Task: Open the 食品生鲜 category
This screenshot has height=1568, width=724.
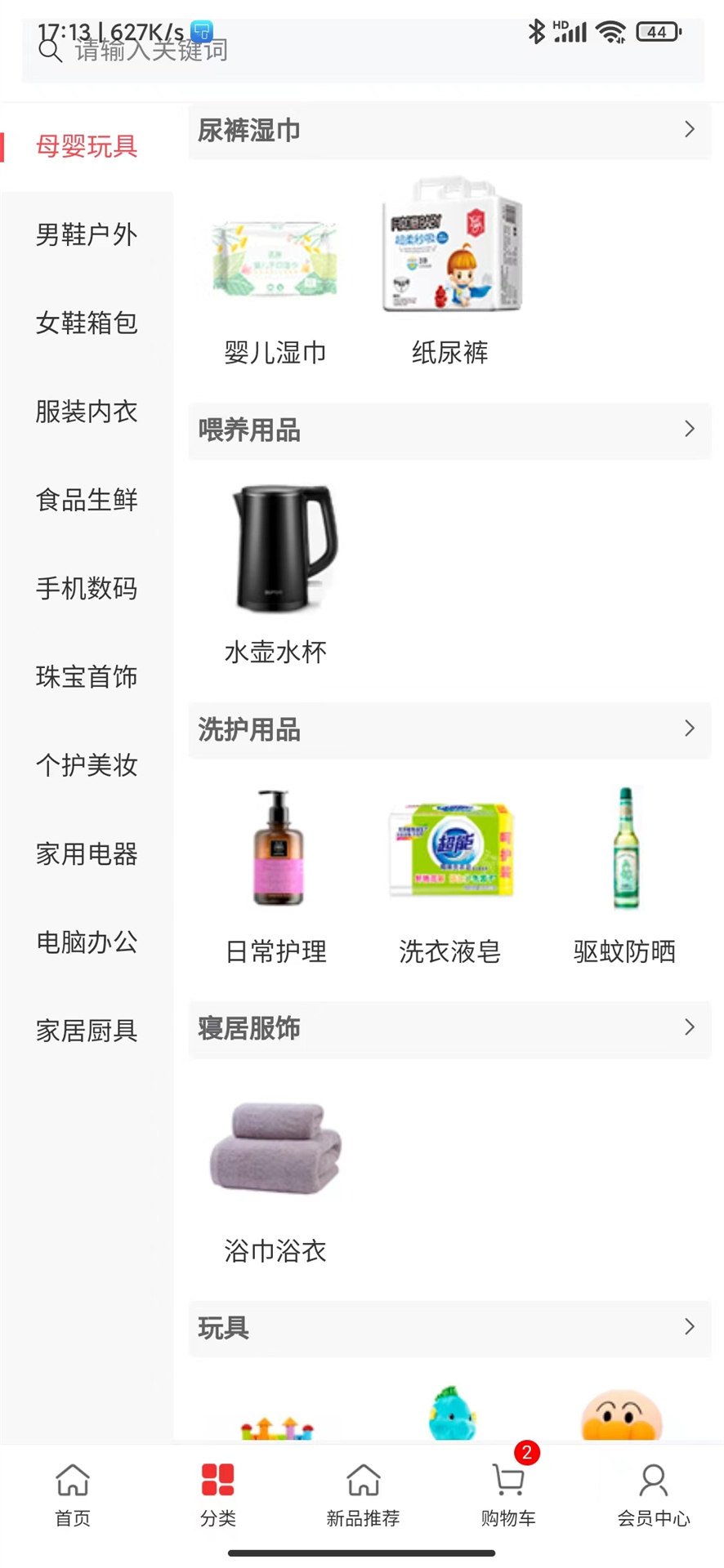Action: click(x=87, y=500)
